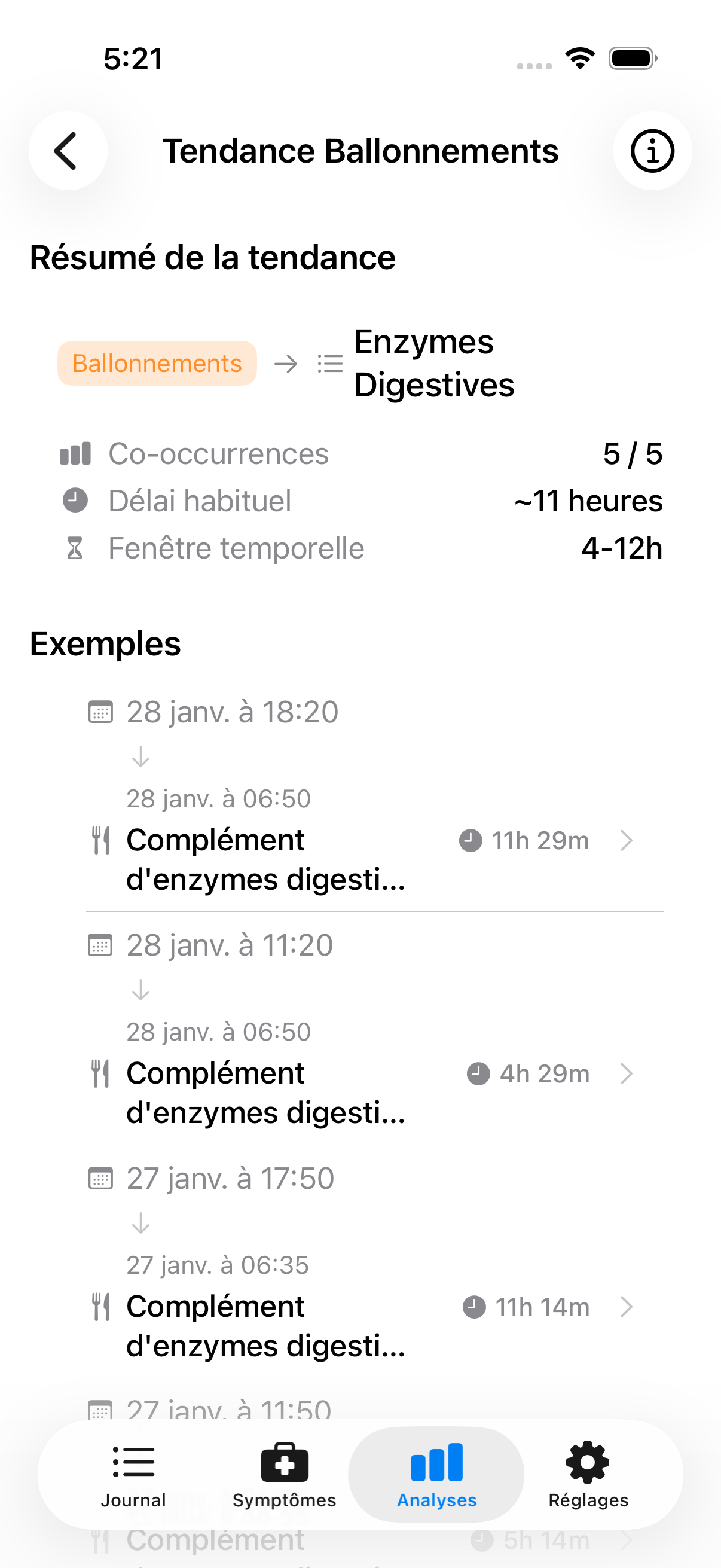721x1568 pixels.
Task: Open the Symptômes medical kit icon
Action: click(283, 1463)
